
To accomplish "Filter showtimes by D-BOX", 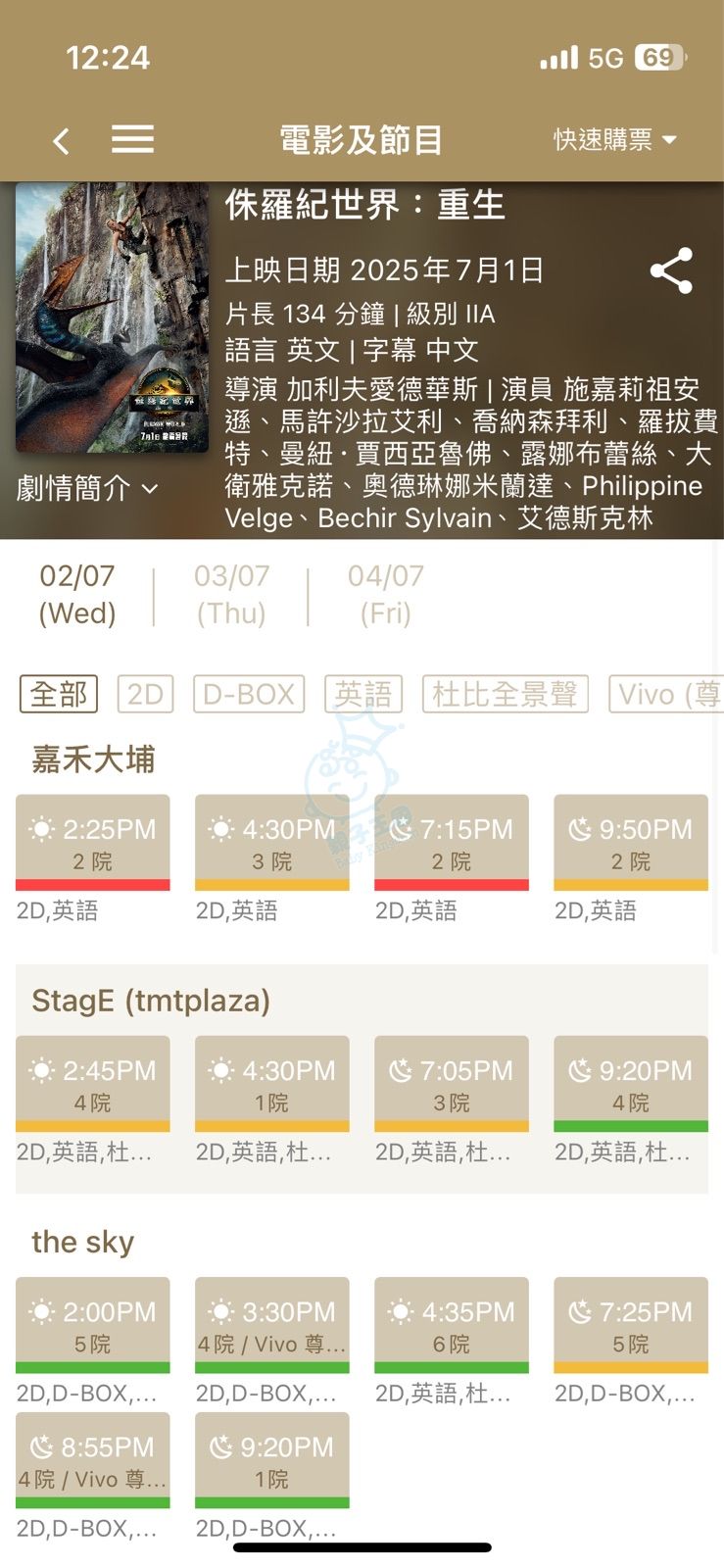I will 248,694.
